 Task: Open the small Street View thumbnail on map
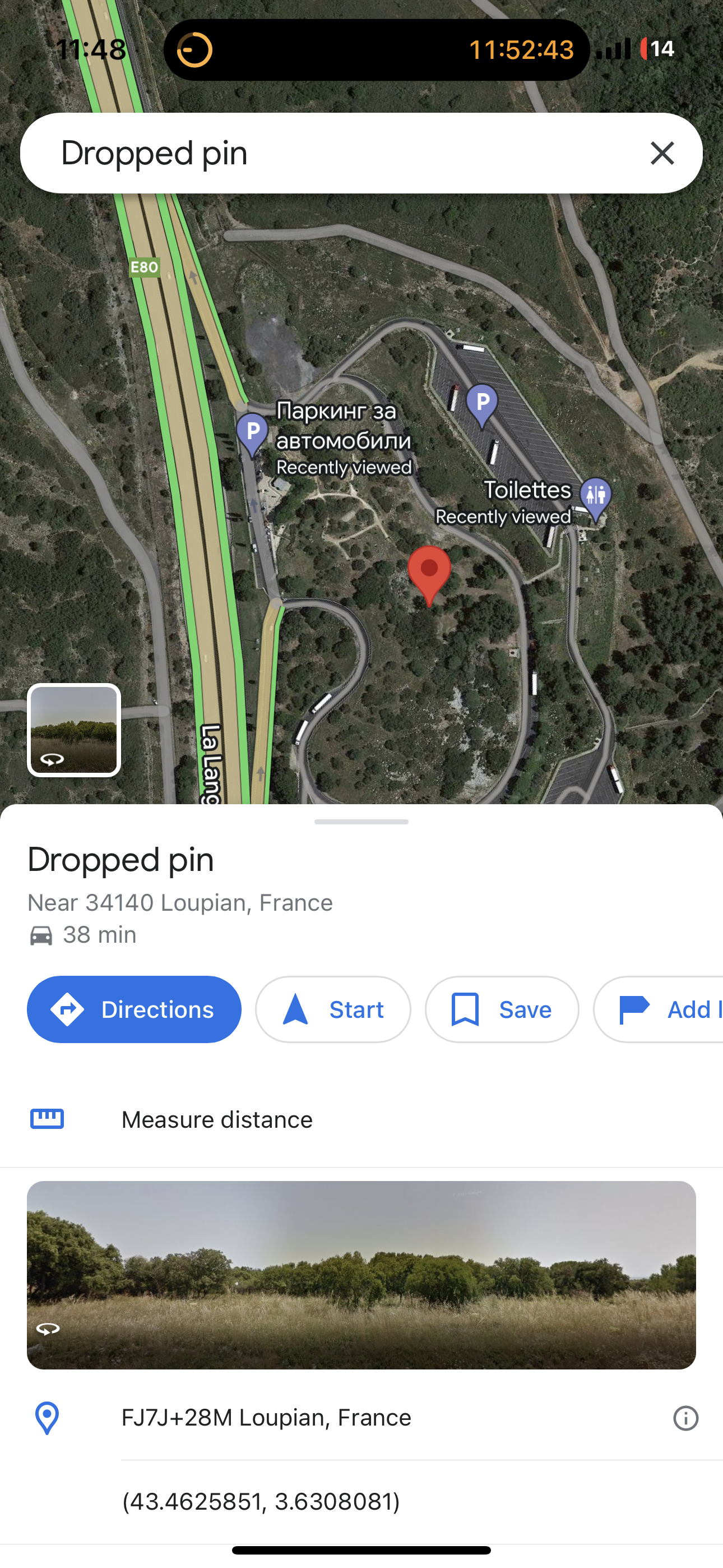click(73, 730)
